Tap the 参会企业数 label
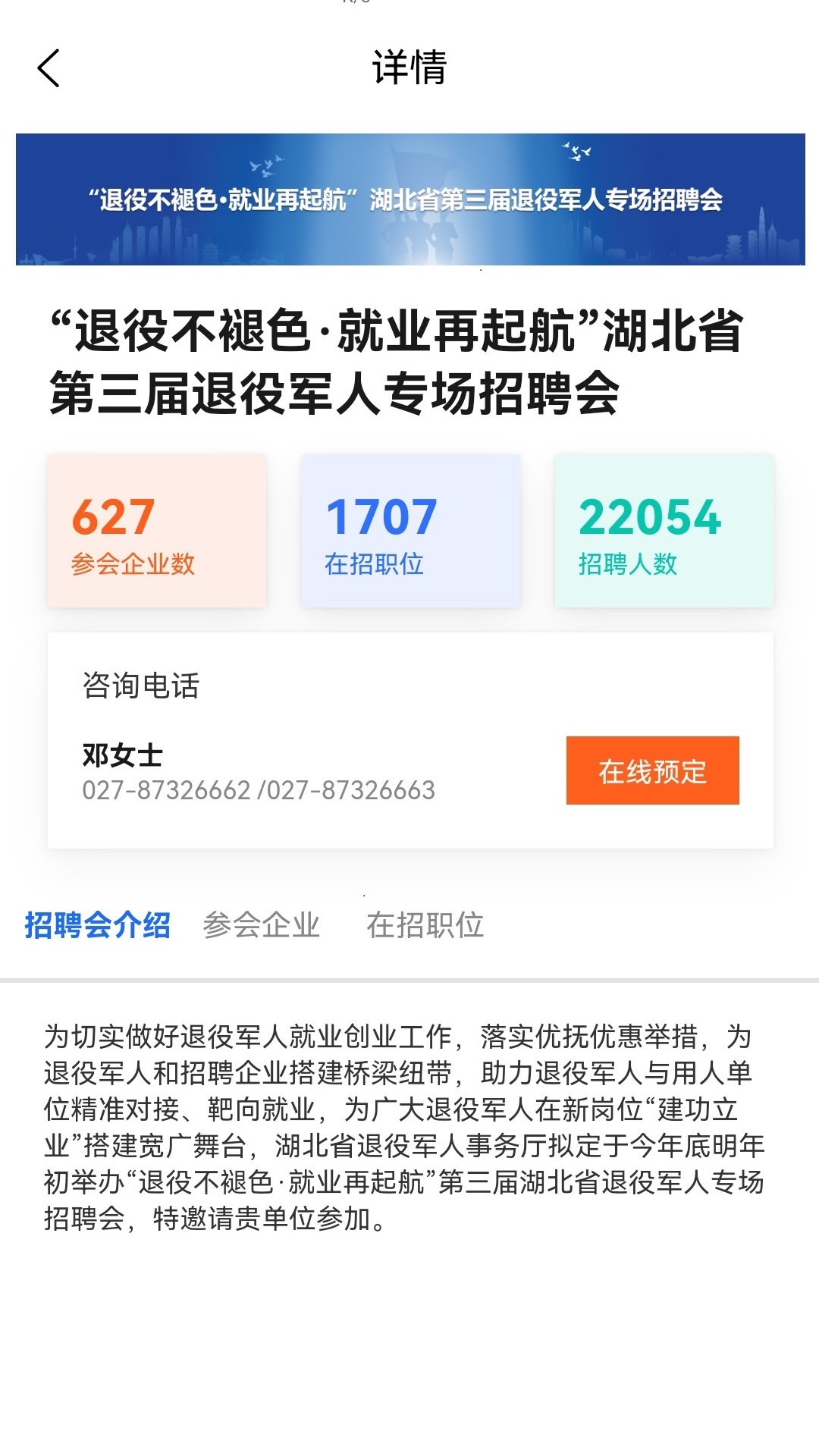 tap(136, 563)
